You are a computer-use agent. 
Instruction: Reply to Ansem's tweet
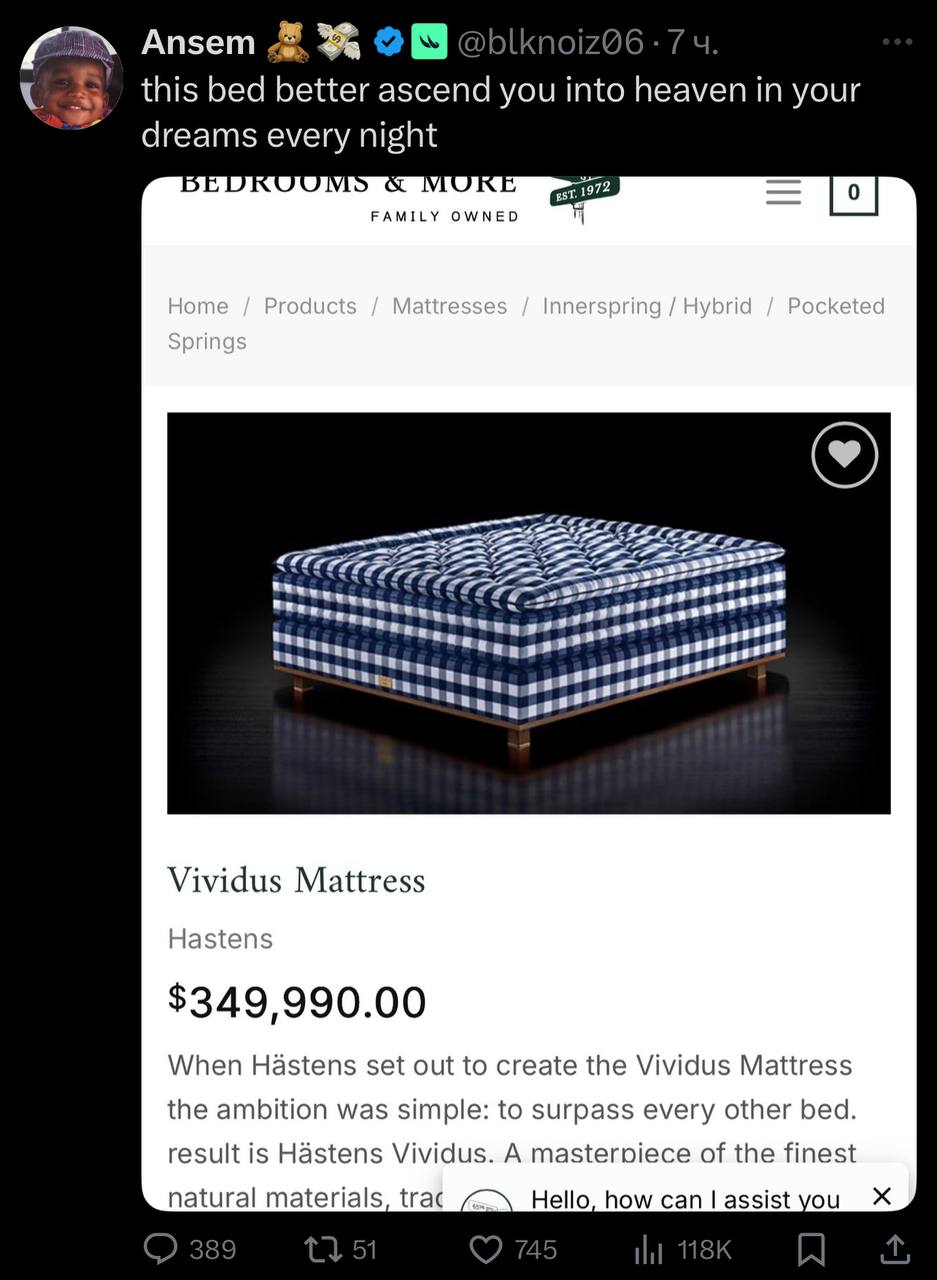[x=161, y=1248]
